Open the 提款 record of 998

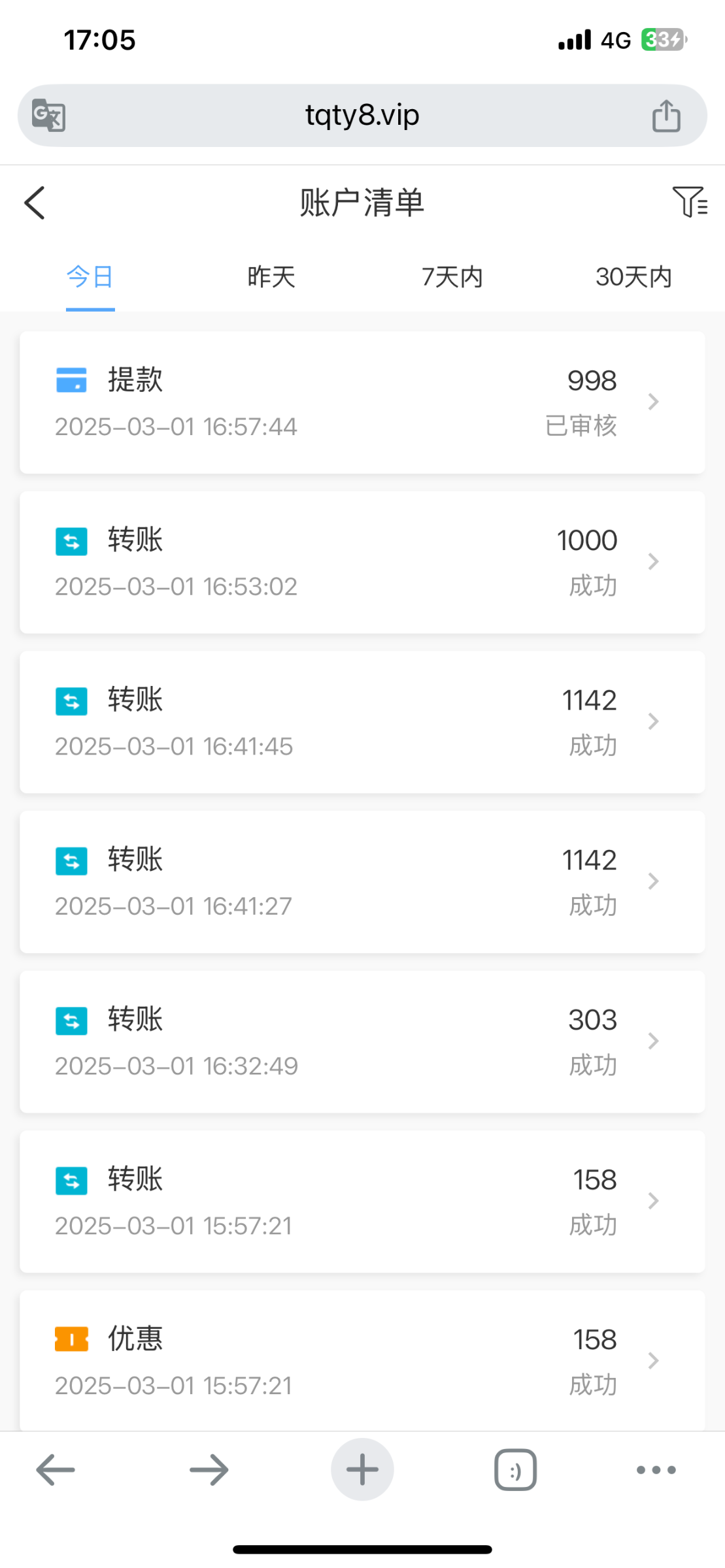click(x=362, y=402)
